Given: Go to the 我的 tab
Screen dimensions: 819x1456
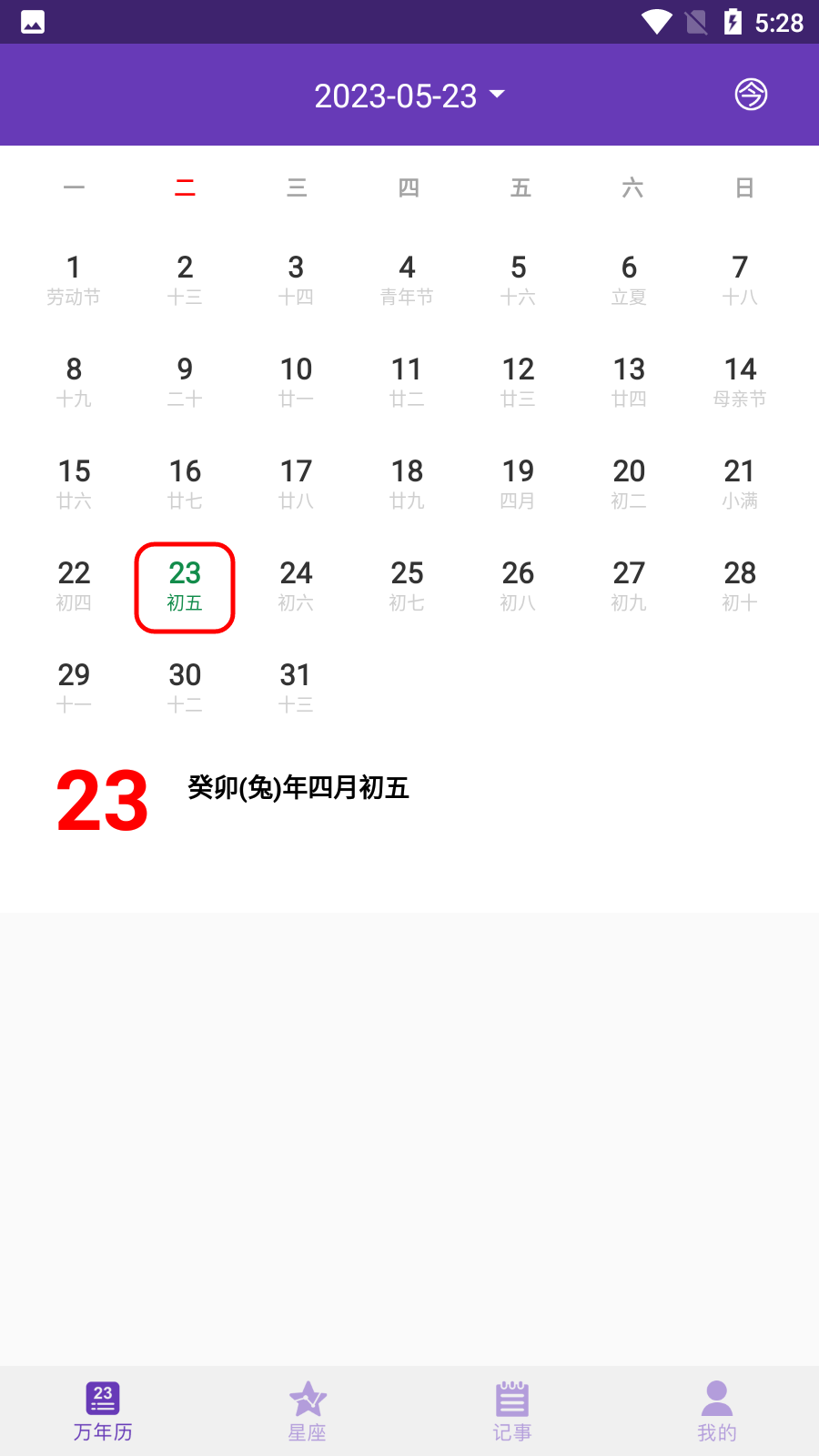Looking at the screenshot, I should (x=717, y=1411).
